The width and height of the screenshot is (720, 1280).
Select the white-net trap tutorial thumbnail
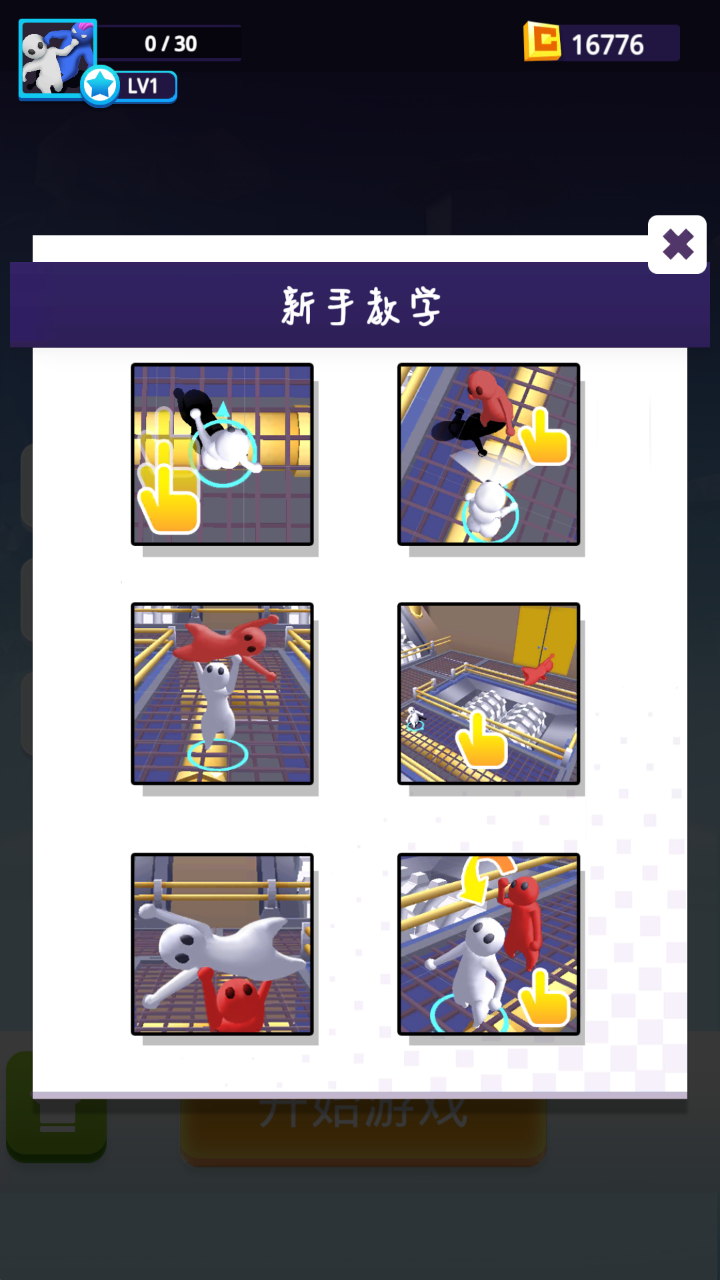[x=488, y=693]
